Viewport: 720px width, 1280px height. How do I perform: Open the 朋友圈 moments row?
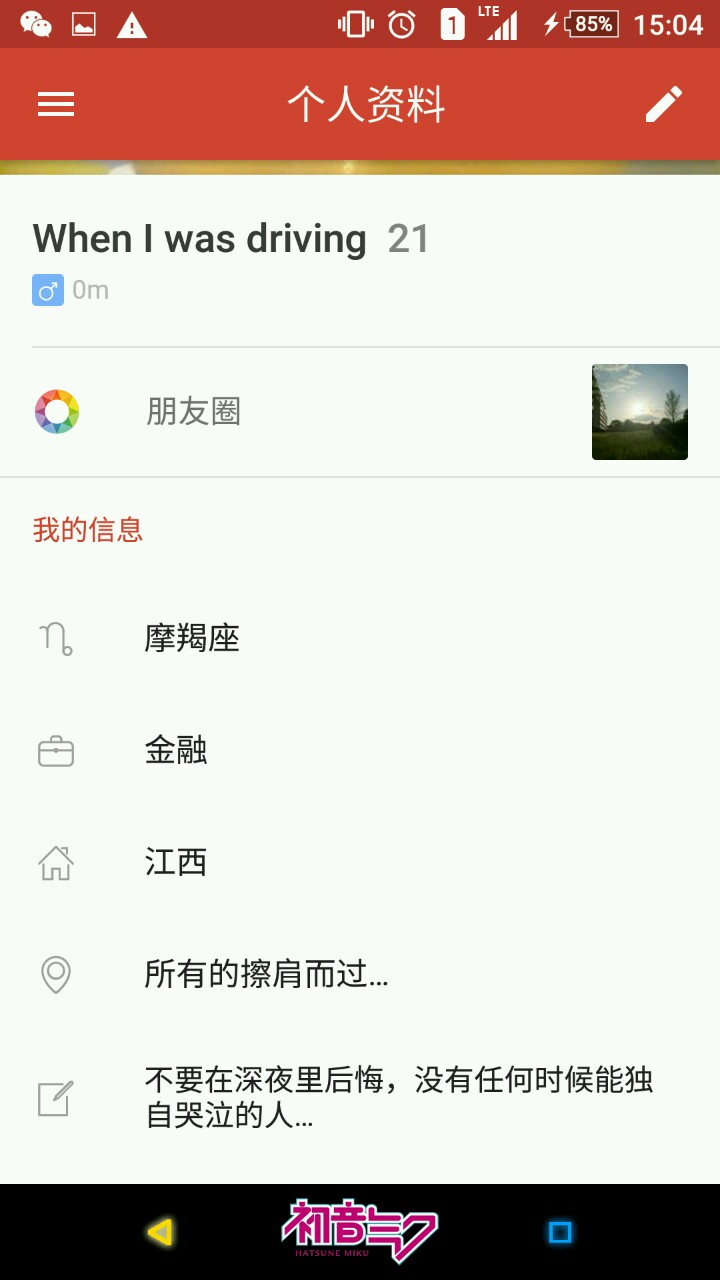pos(194,412)
